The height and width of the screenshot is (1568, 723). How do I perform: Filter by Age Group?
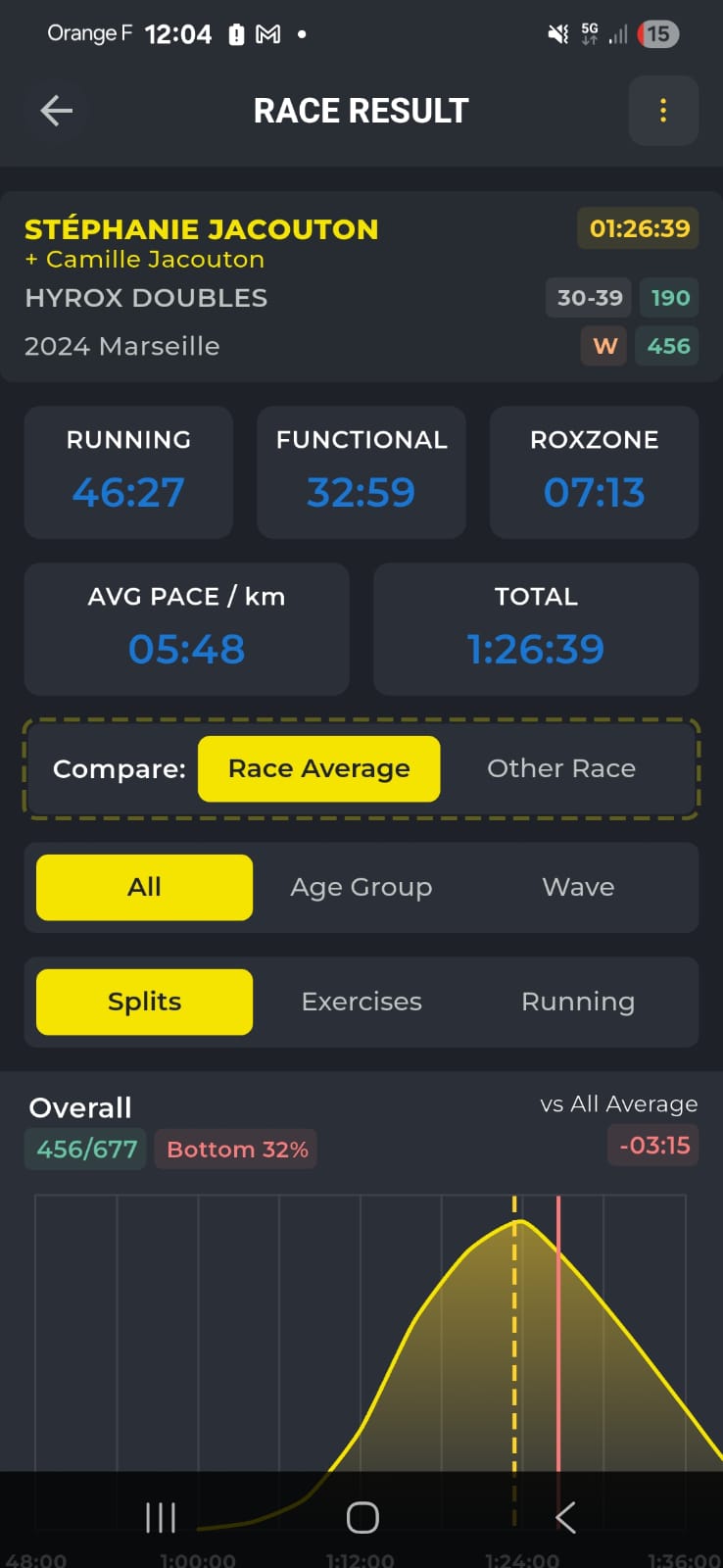click(x=361, y=887)
